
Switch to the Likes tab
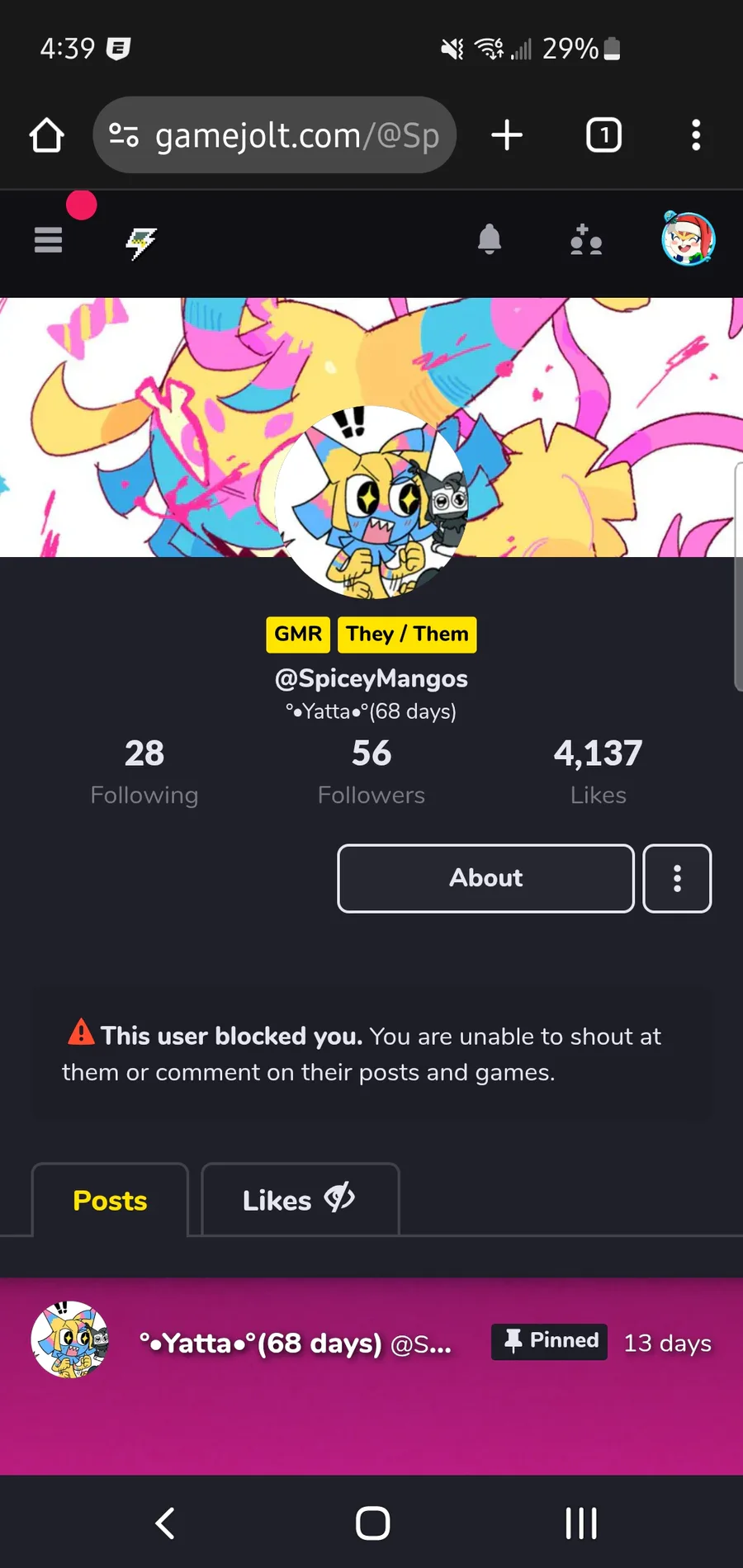299,1201
